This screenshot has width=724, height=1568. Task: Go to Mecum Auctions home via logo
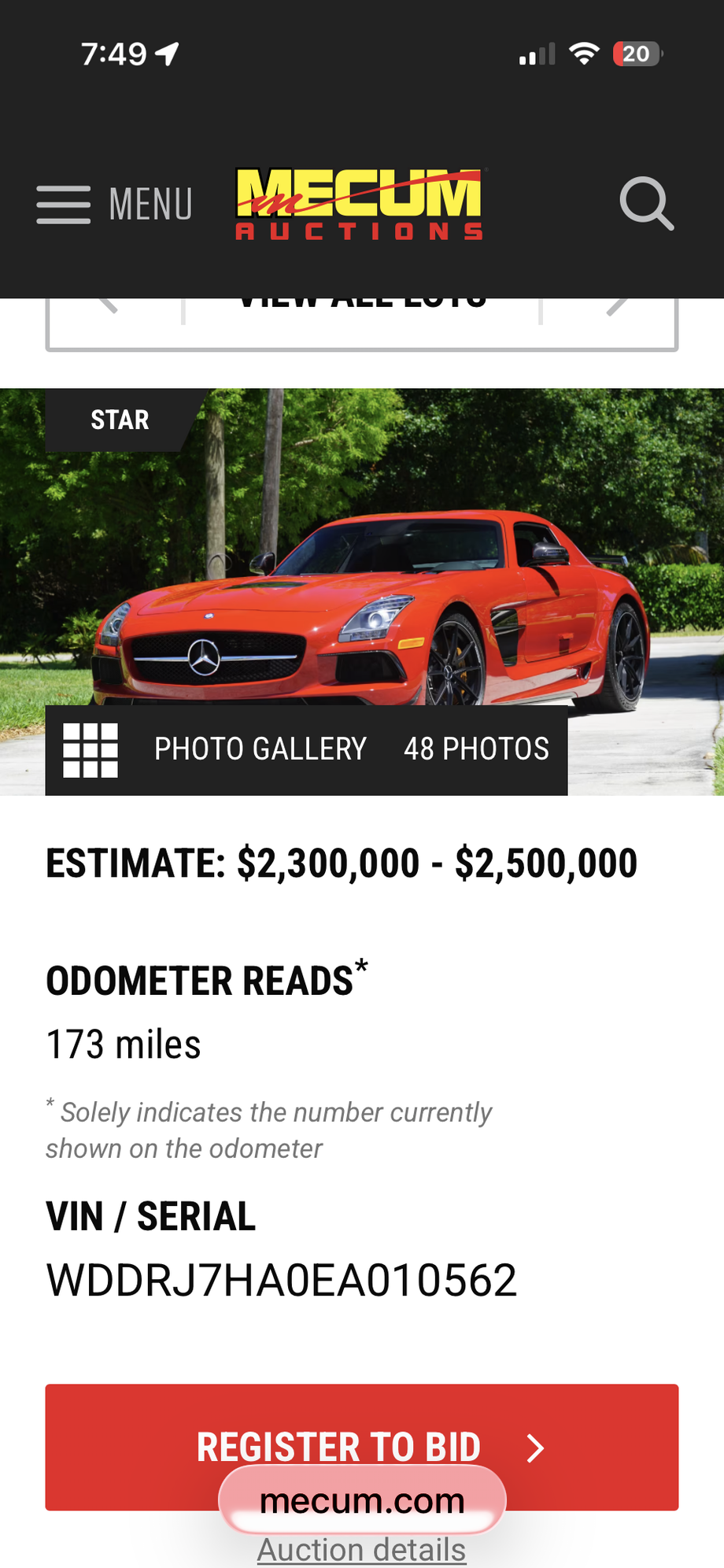(360, 204)
